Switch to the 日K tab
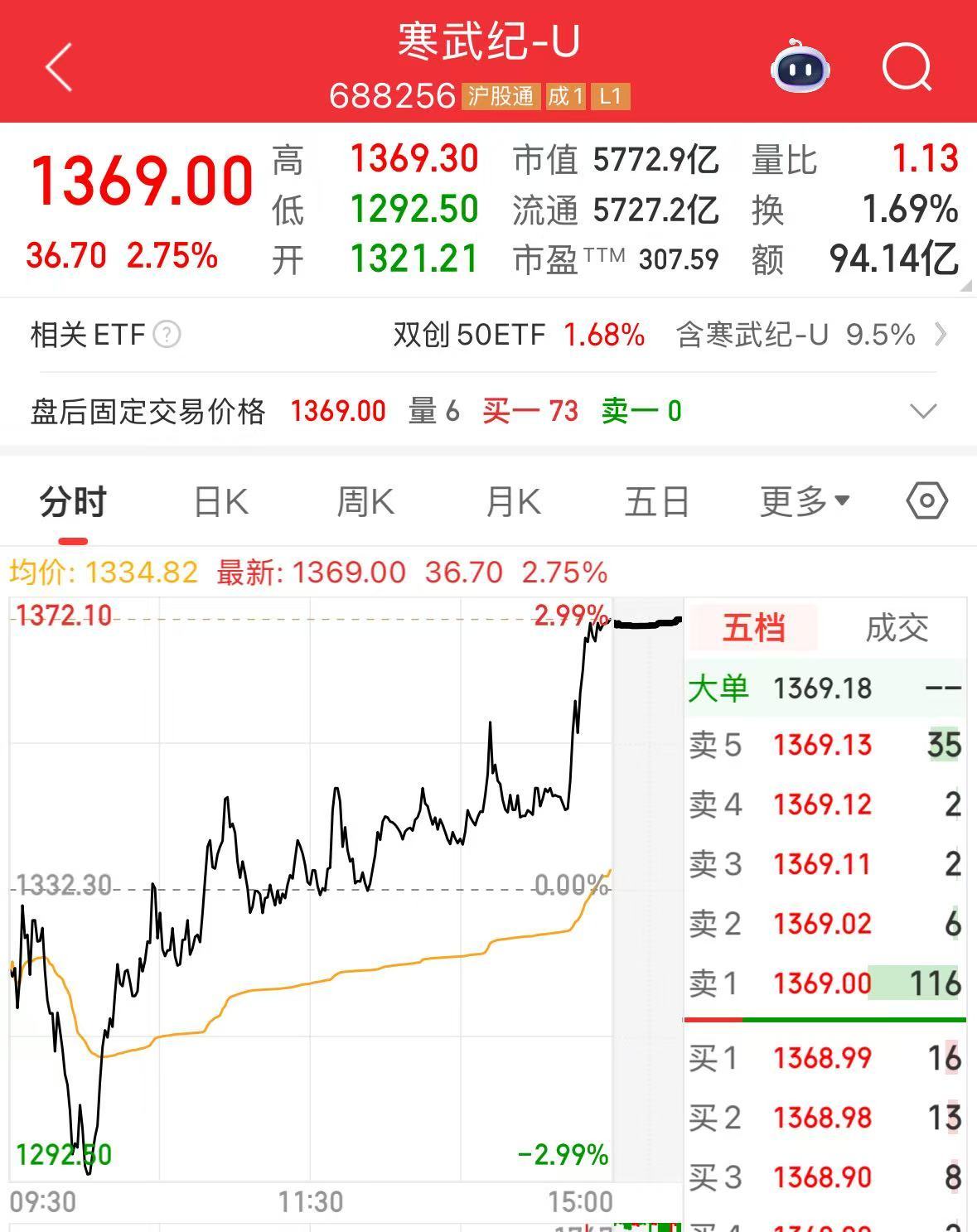Screen dimensions: 977x1232 pyautogui.click(x=220, y=502)
